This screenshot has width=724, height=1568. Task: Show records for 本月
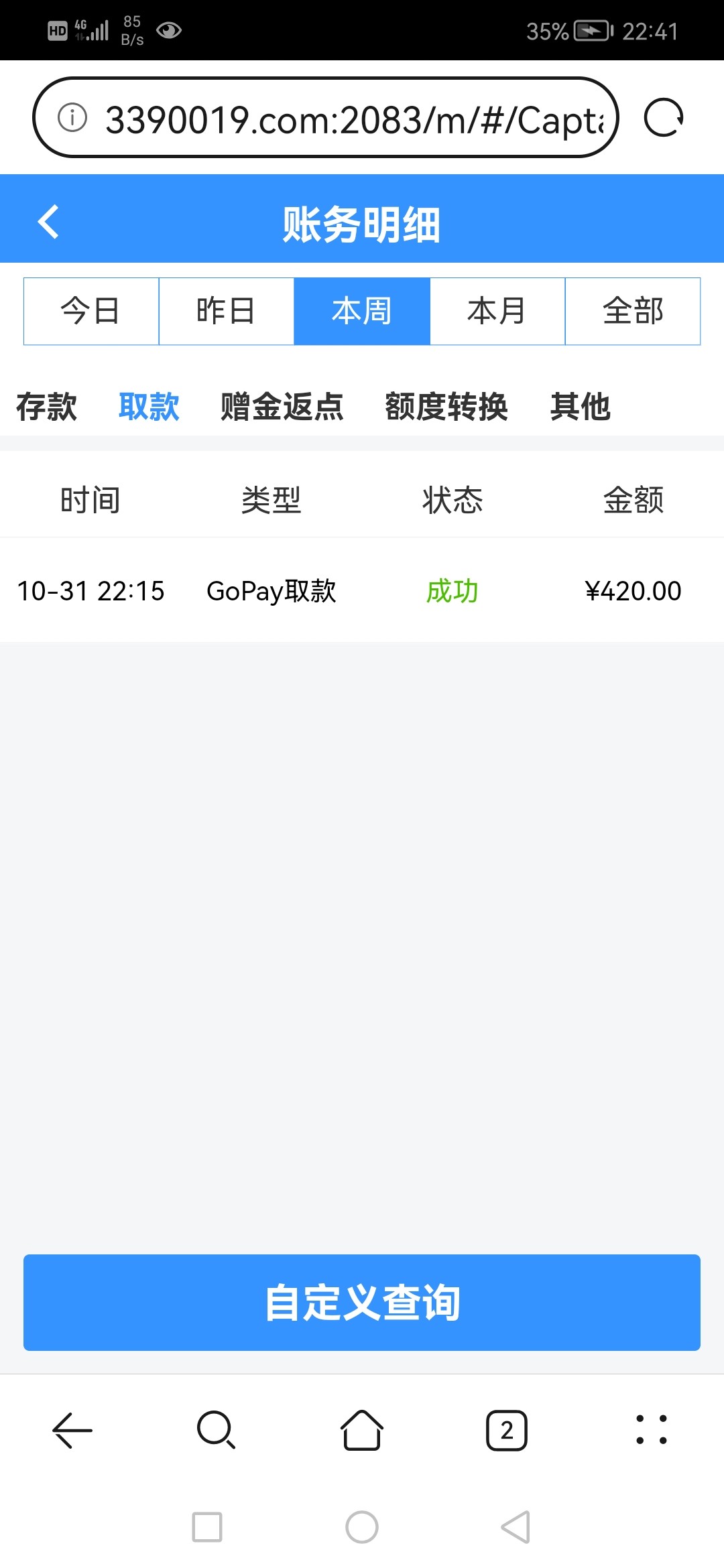tap(497, 312)
